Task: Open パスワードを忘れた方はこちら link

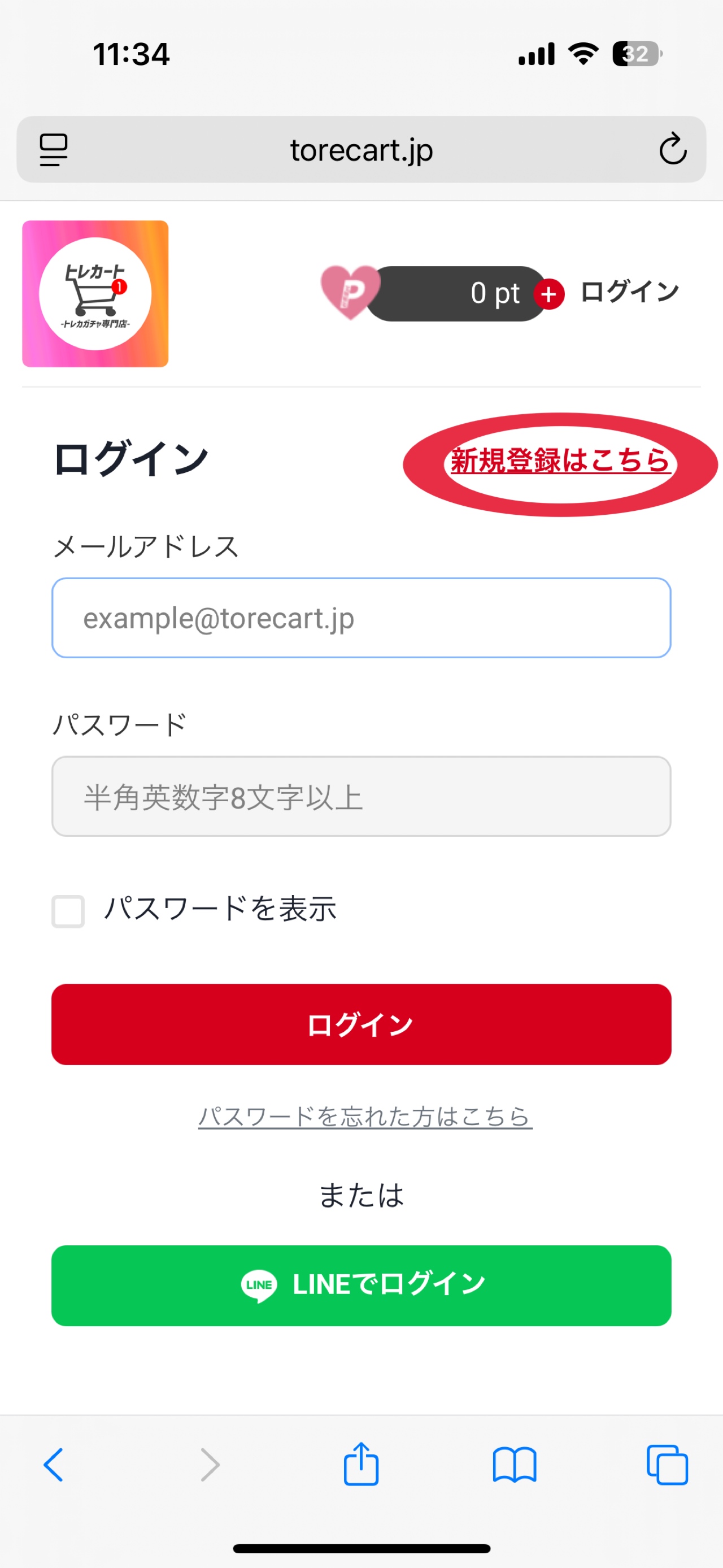Action: (x=365, y=1117)
